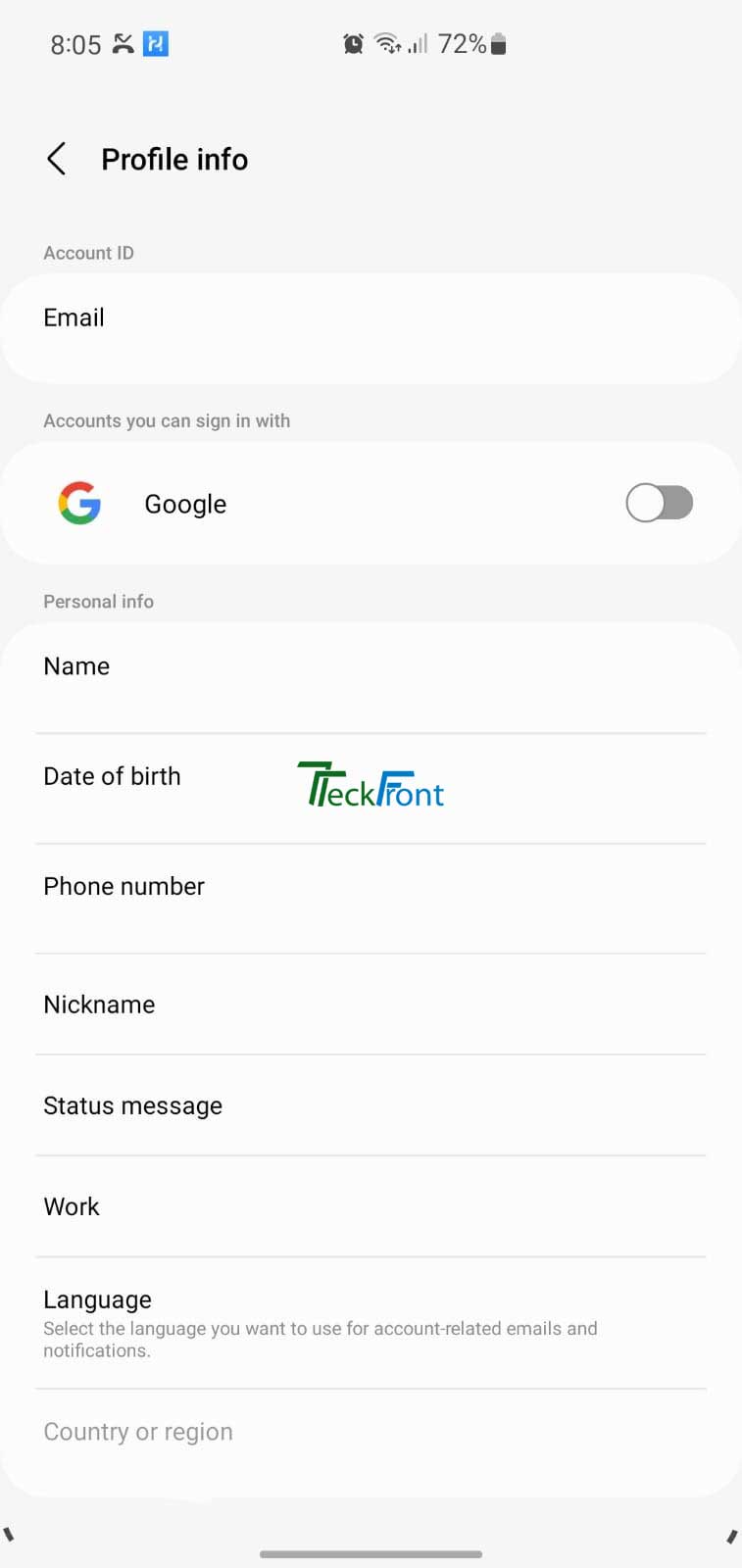
Task: Open the Email account ID row
Action: 371,328
